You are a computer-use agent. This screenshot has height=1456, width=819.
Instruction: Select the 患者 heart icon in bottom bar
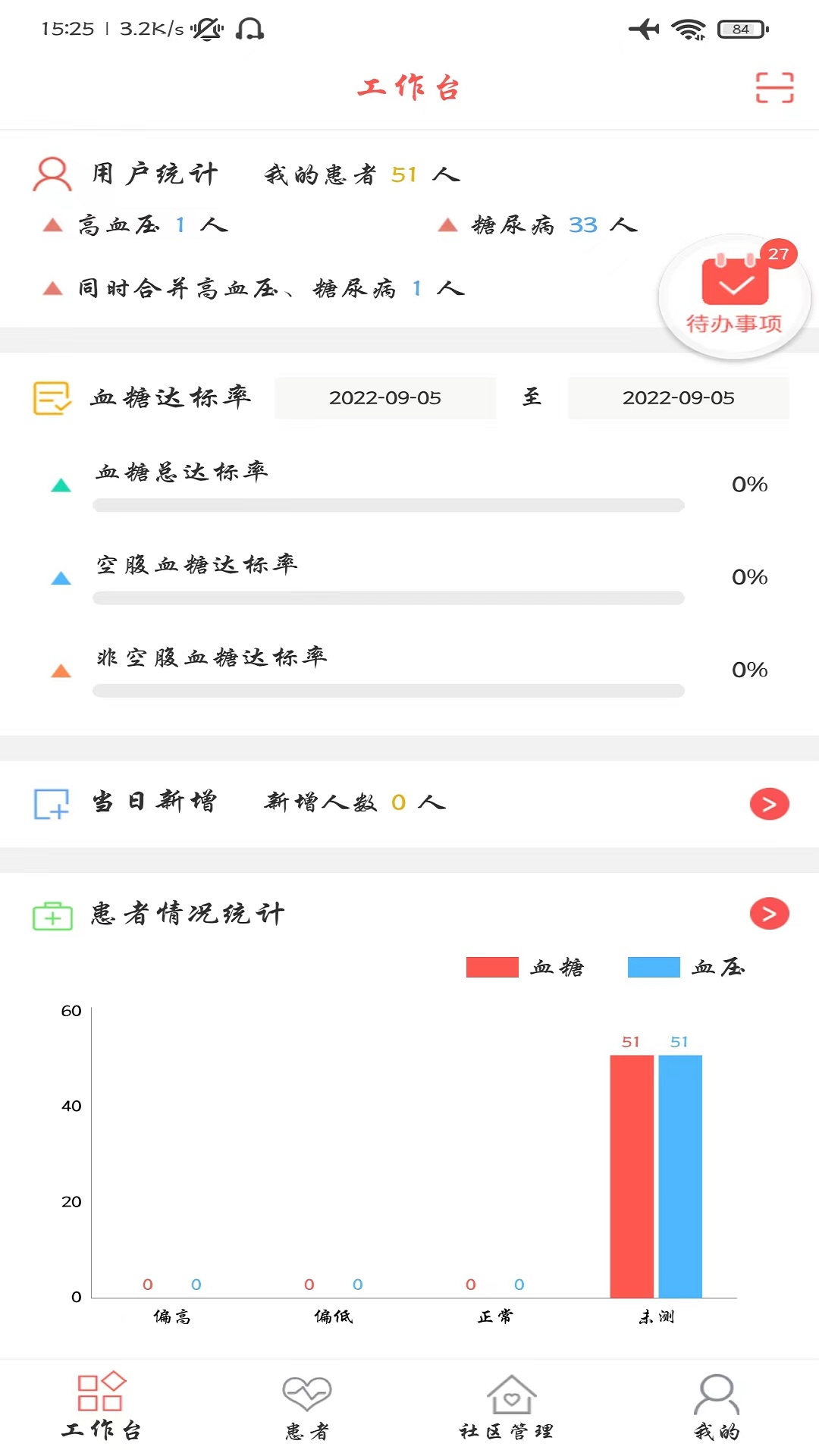pos(306,1394)
